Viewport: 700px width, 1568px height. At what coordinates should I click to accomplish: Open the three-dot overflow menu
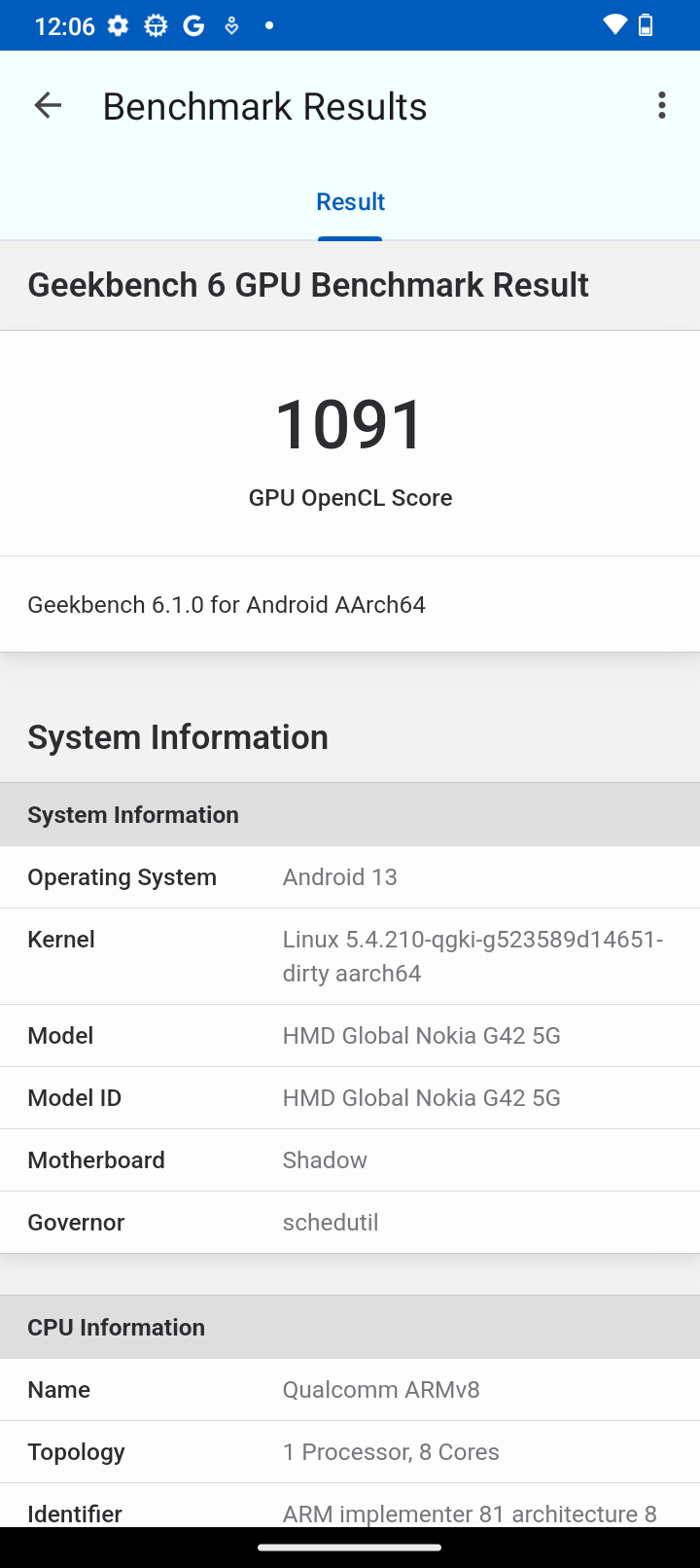(661, 105)
